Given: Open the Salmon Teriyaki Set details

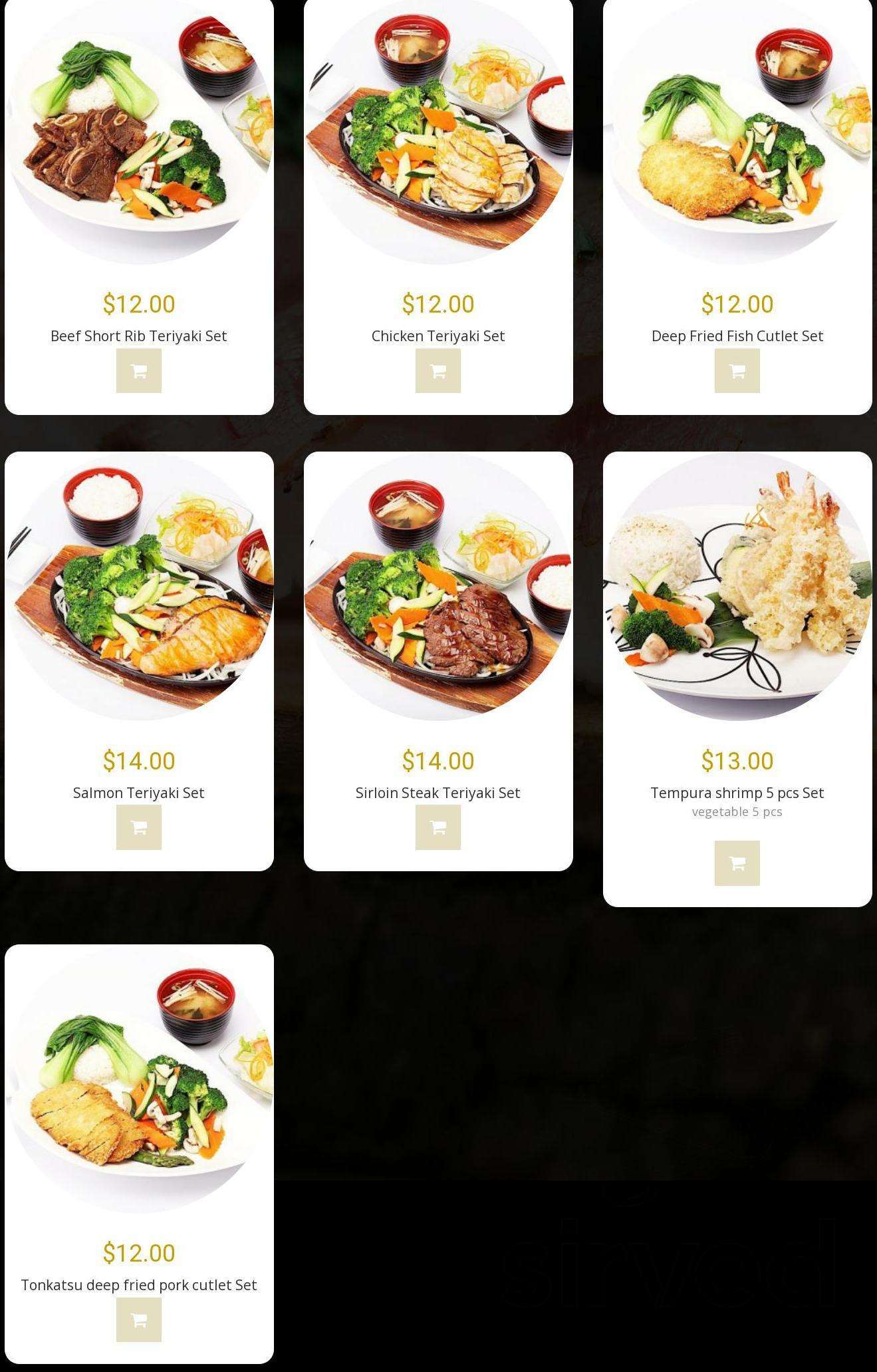Looking at the screenshot, I should [x=138, y=793].
